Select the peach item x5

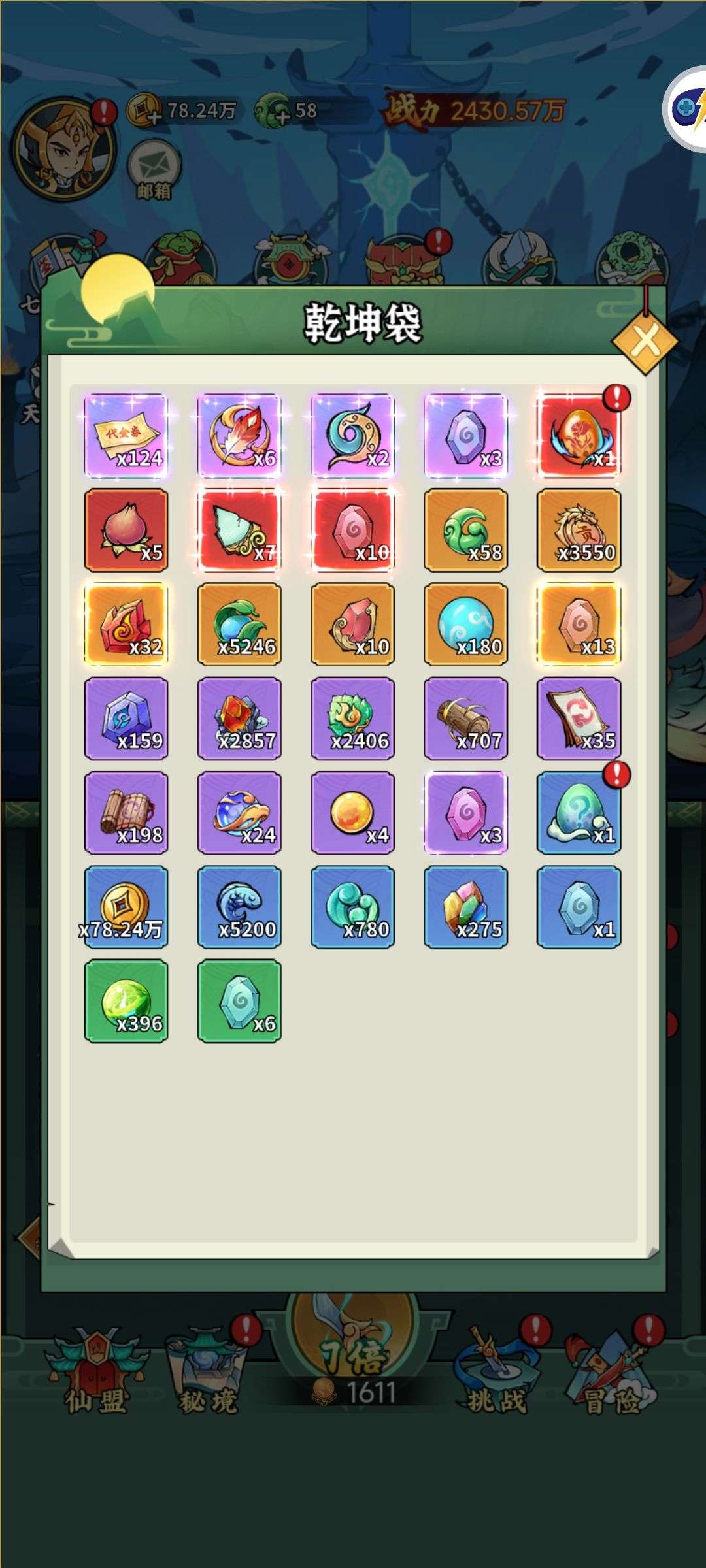126,530
